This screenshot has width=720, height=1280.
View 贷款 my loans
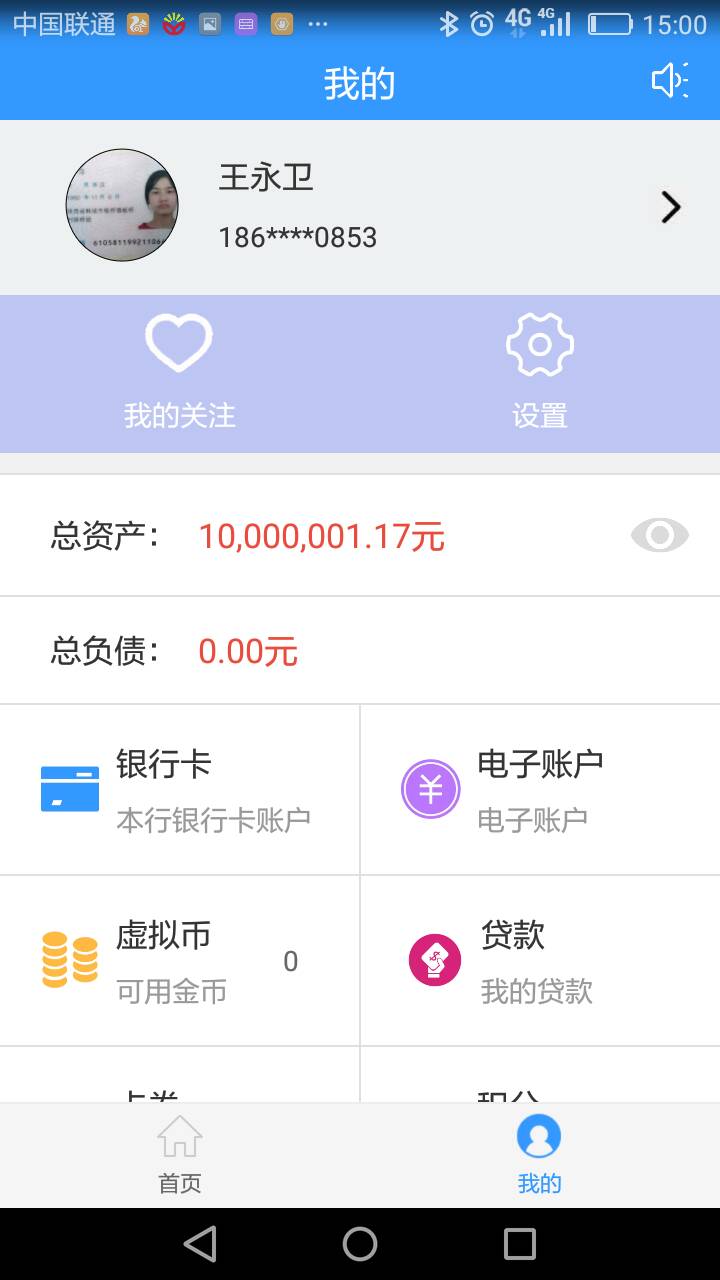coord(540,961)
